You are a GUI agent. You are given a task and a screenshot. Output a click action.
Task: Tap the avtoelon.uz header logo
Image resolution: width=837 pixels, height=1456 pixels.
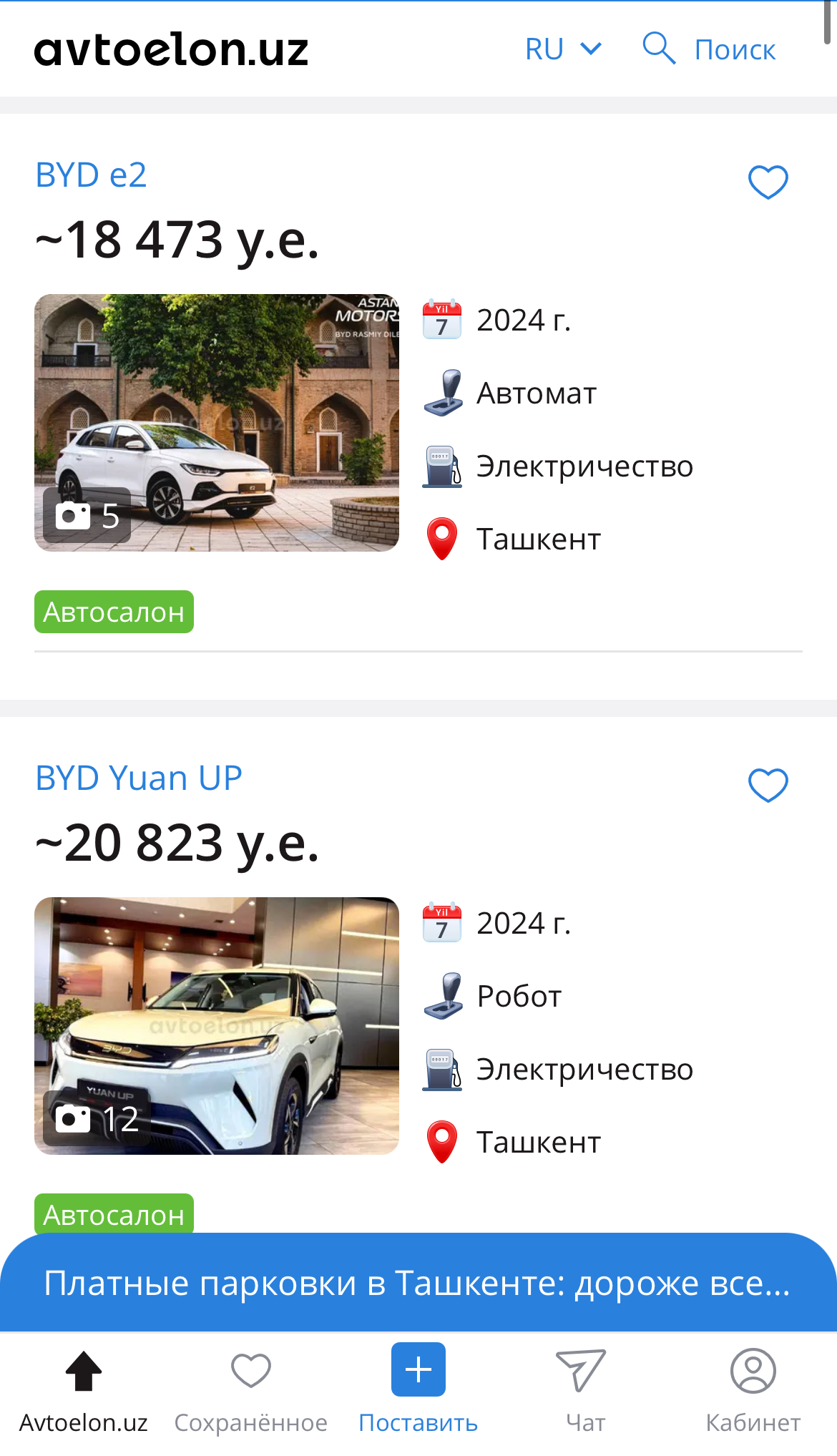click(172, 49)
